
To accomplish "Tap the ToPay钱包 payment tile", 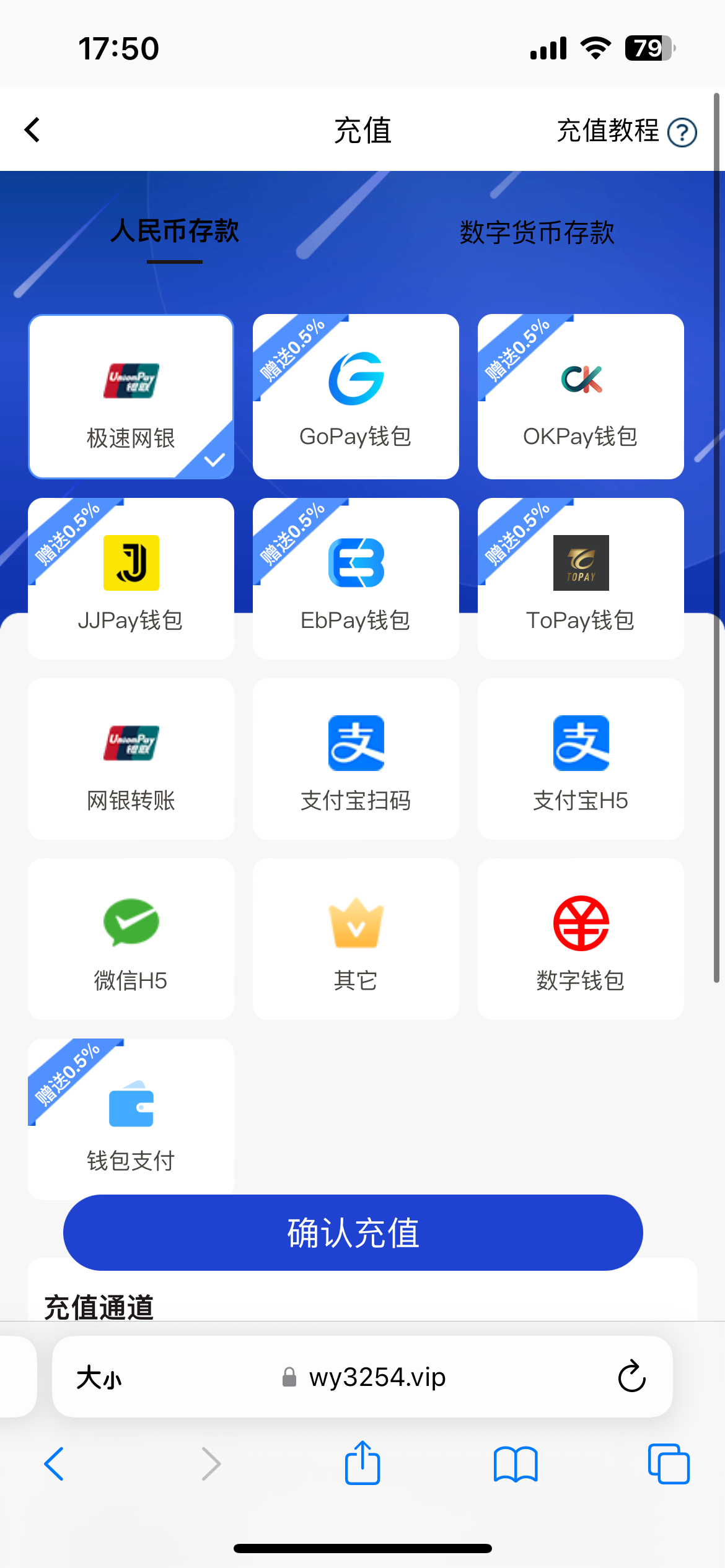I will (x=581, y=579).
